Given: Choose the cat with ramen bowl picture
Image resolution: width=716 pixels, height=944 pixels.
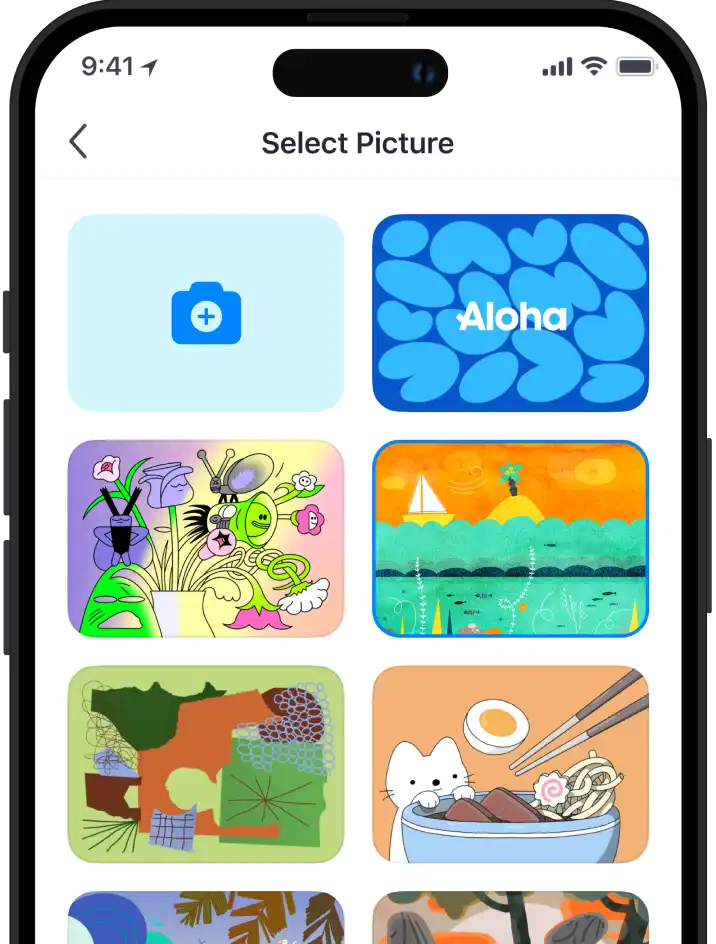Looking at the screenshot, I should point(511,765).
